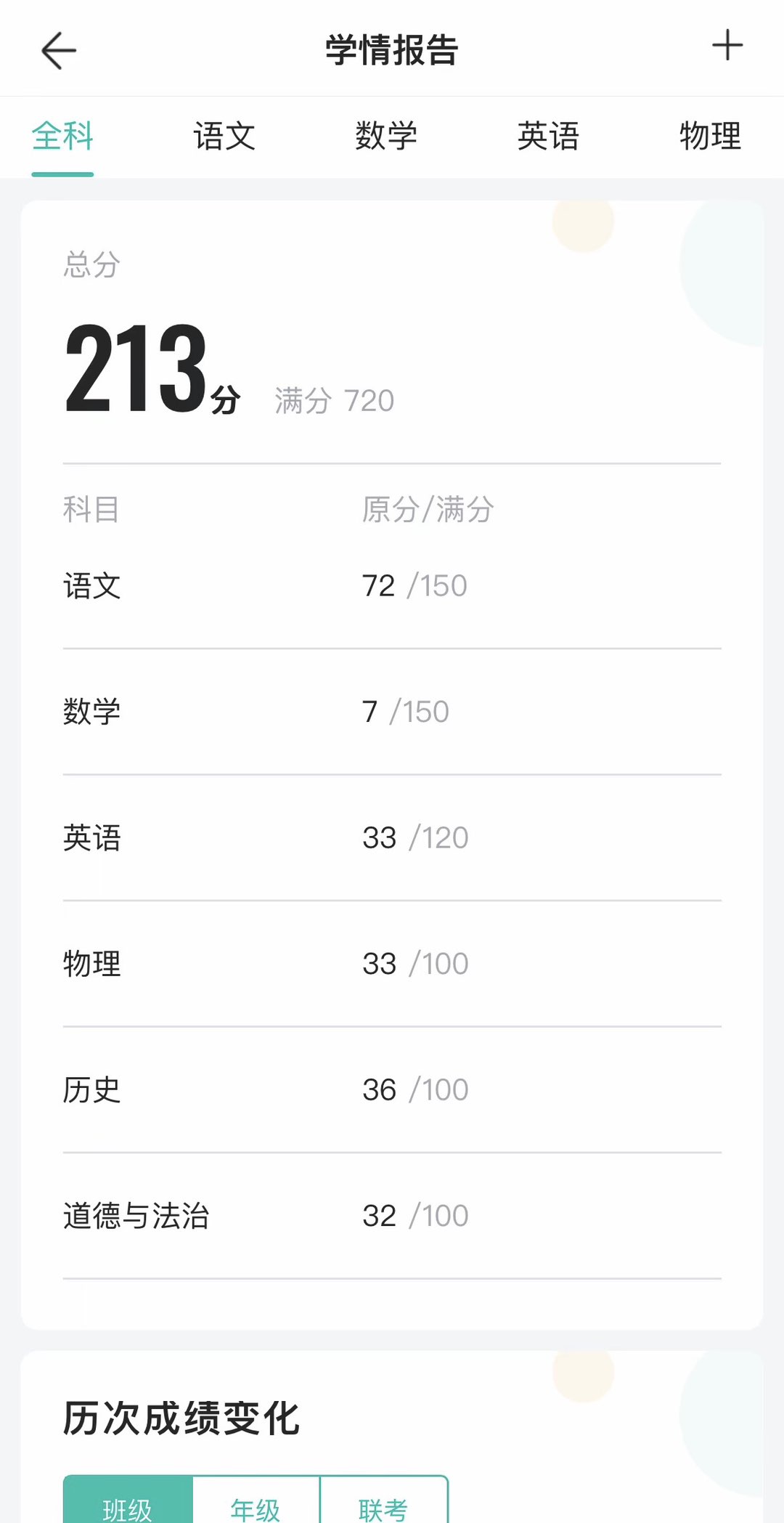
Task: Go back using the arrow icon
Action: point(58,51)
